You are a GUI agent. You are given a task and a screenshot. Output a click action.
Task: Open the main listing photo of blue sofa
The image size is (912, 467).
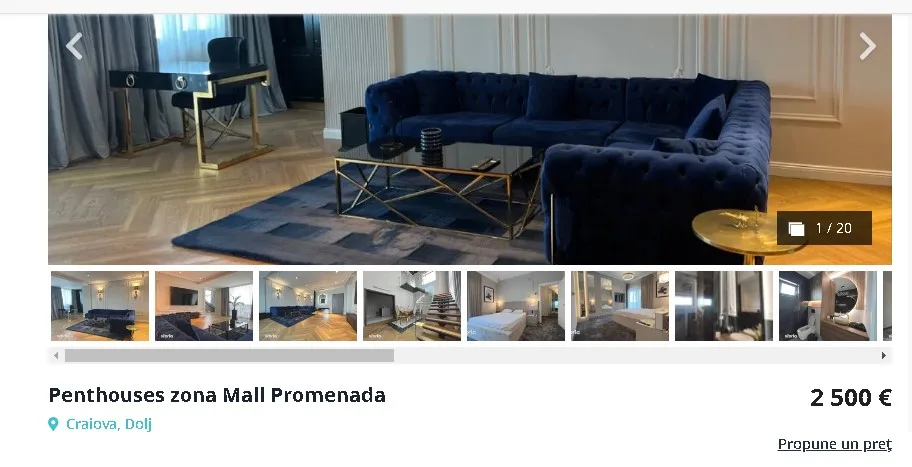coord(470,140)
